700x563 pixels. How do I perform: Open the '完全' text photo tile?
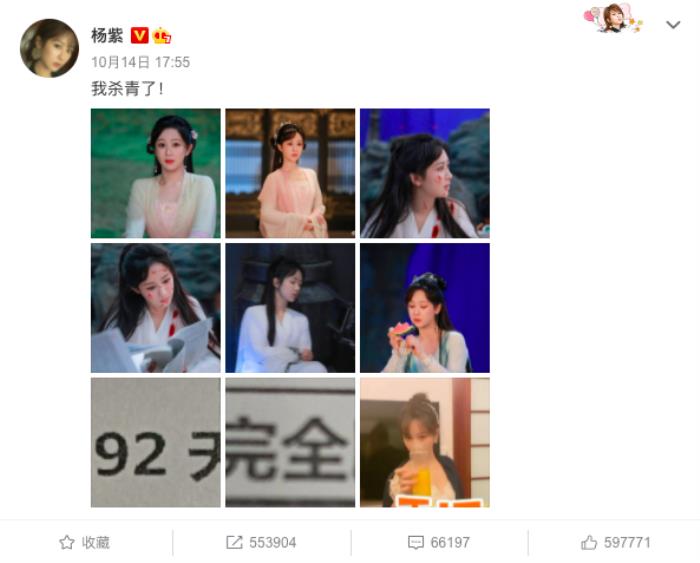pos(290,442)
